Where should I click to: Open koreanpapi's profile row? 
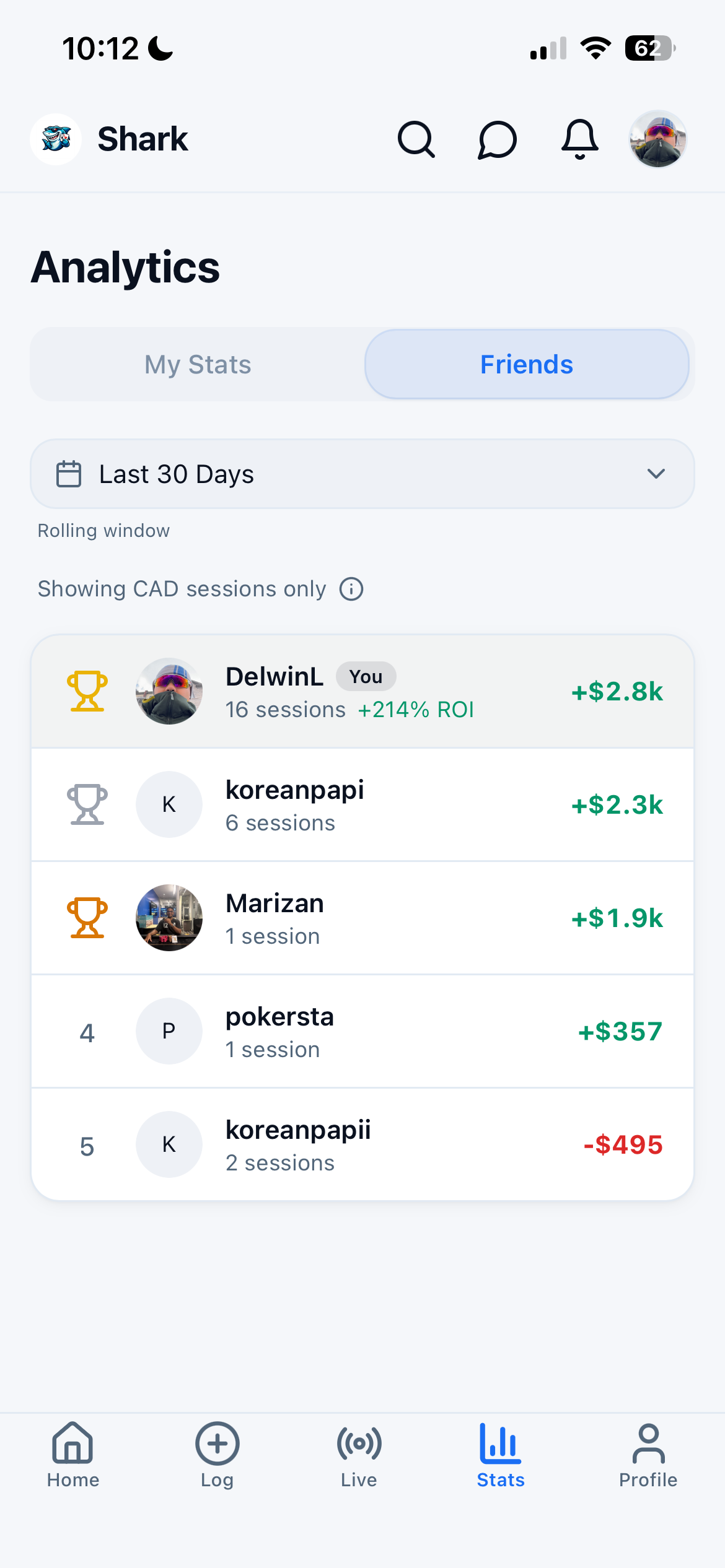362,804
